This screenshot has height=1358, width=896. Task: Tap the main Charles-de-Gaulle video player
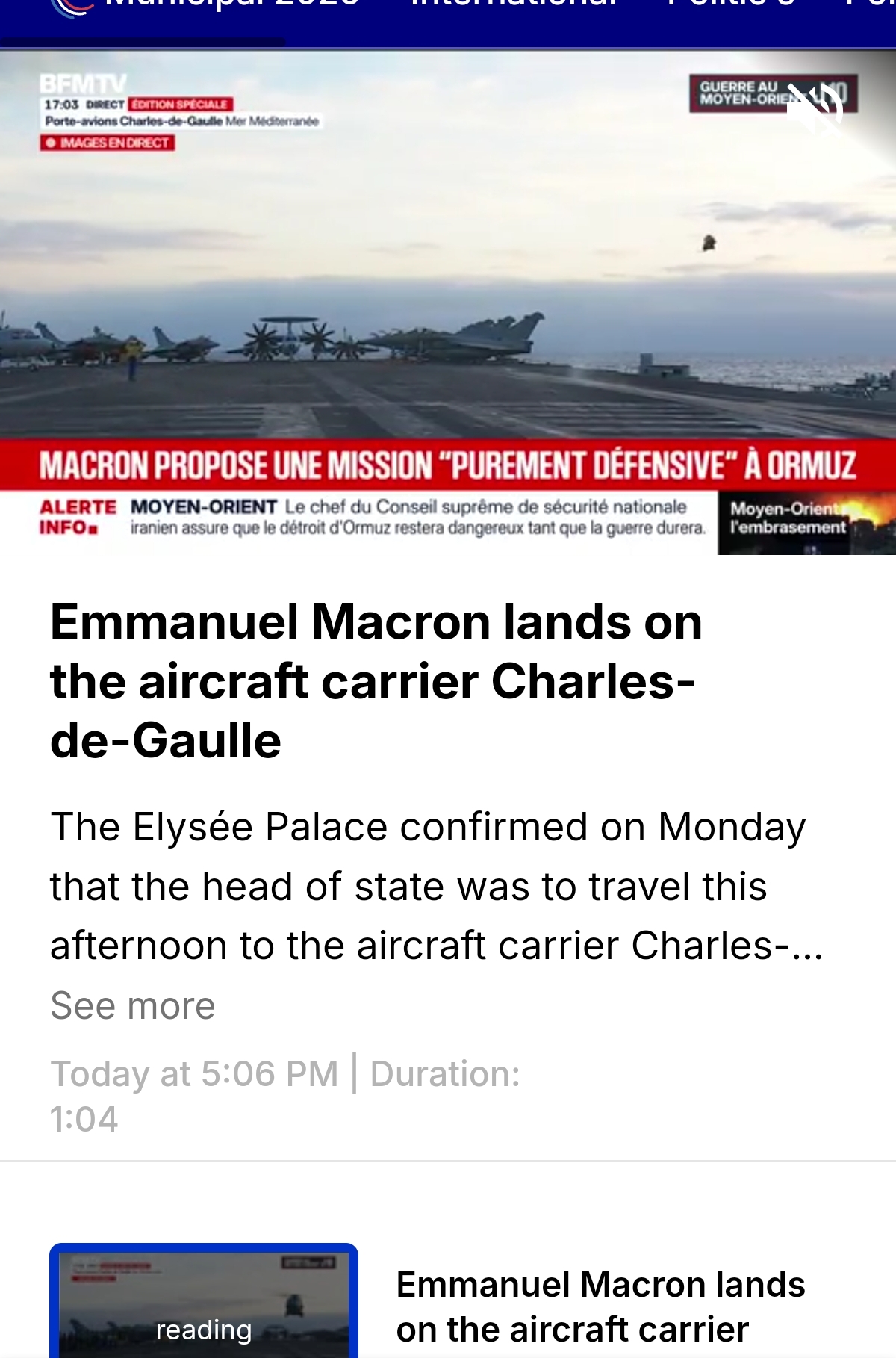pyautogui.click(x=448, y=303)
